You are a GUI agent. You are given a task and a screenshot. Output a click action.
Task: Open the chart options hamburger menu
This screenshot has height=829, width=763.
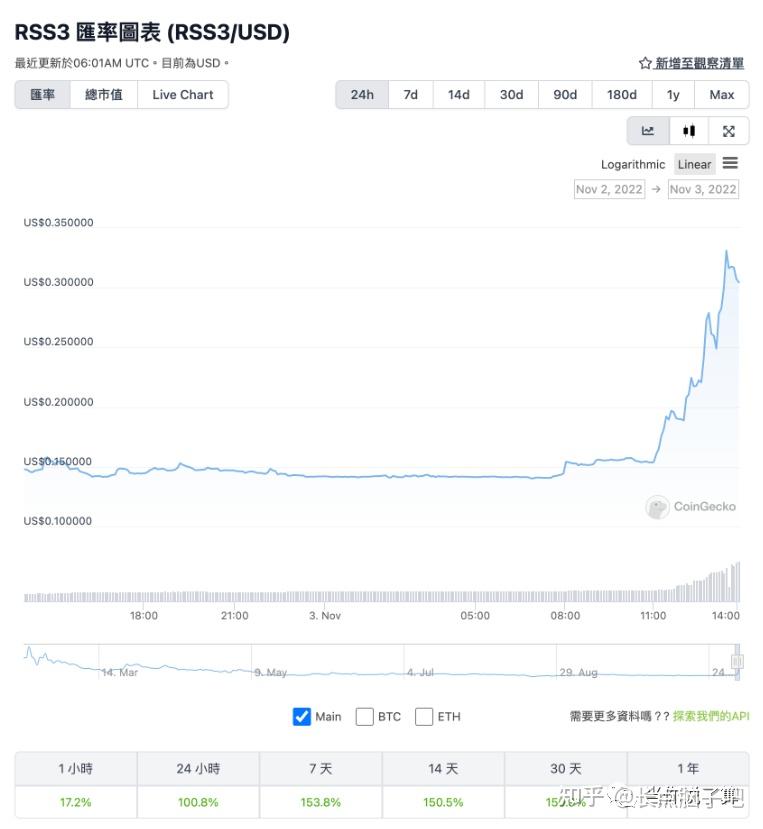point(733,163)
